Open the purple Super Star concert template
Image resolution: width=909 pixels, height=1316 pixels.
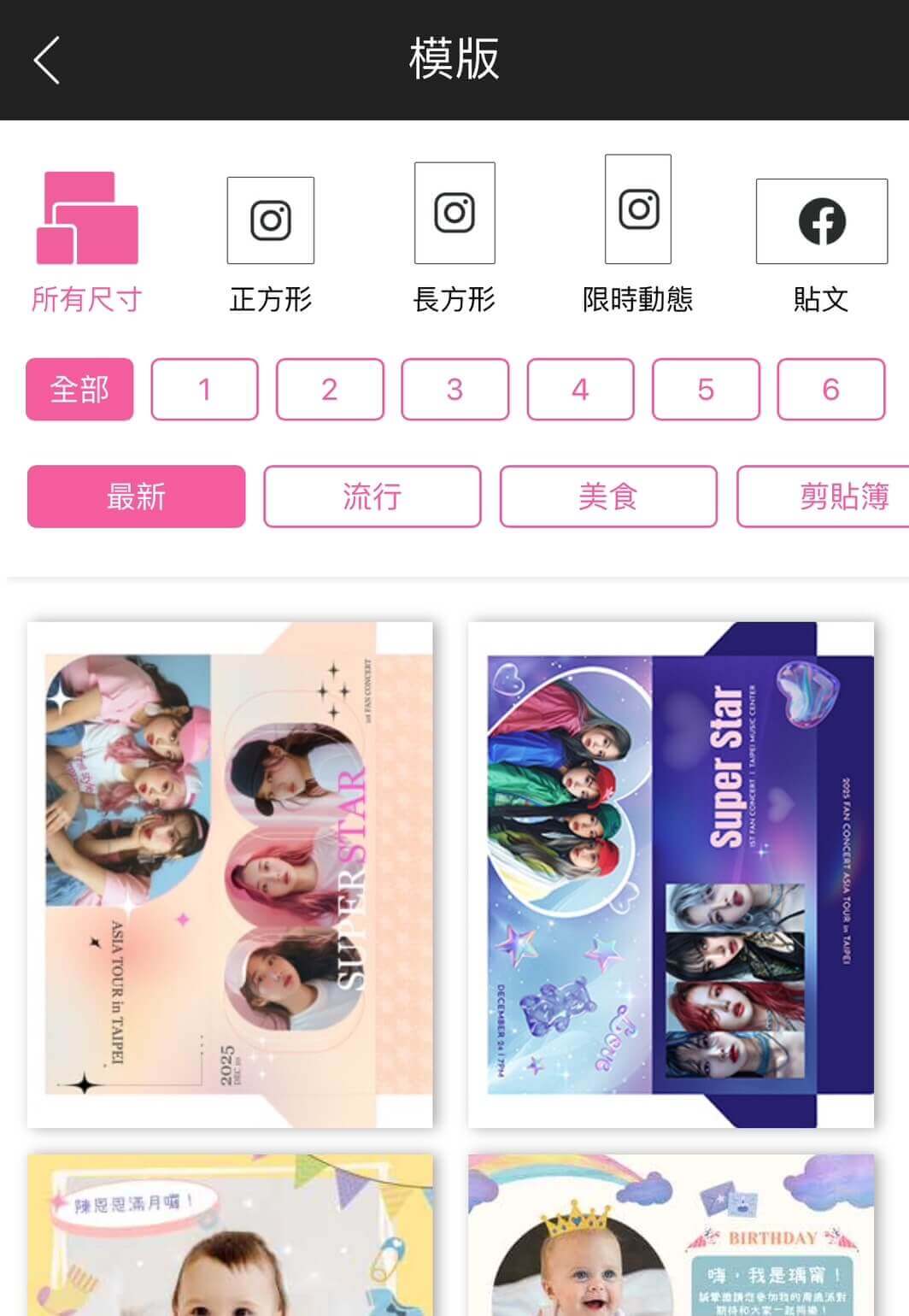[671, 874]
